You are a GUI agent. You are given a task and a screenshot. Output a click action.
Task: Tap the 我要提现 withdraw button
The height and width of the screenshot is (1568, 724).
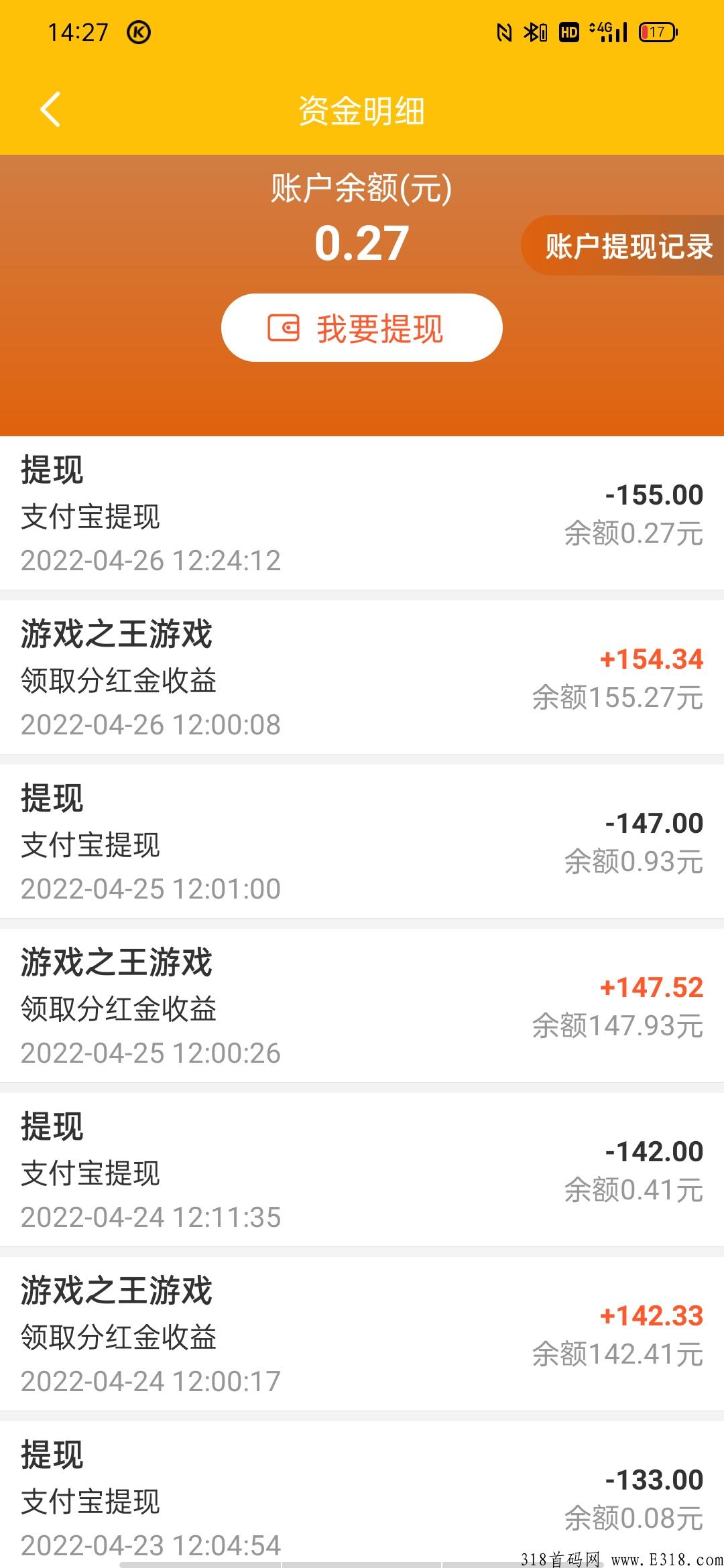[362, 328]
